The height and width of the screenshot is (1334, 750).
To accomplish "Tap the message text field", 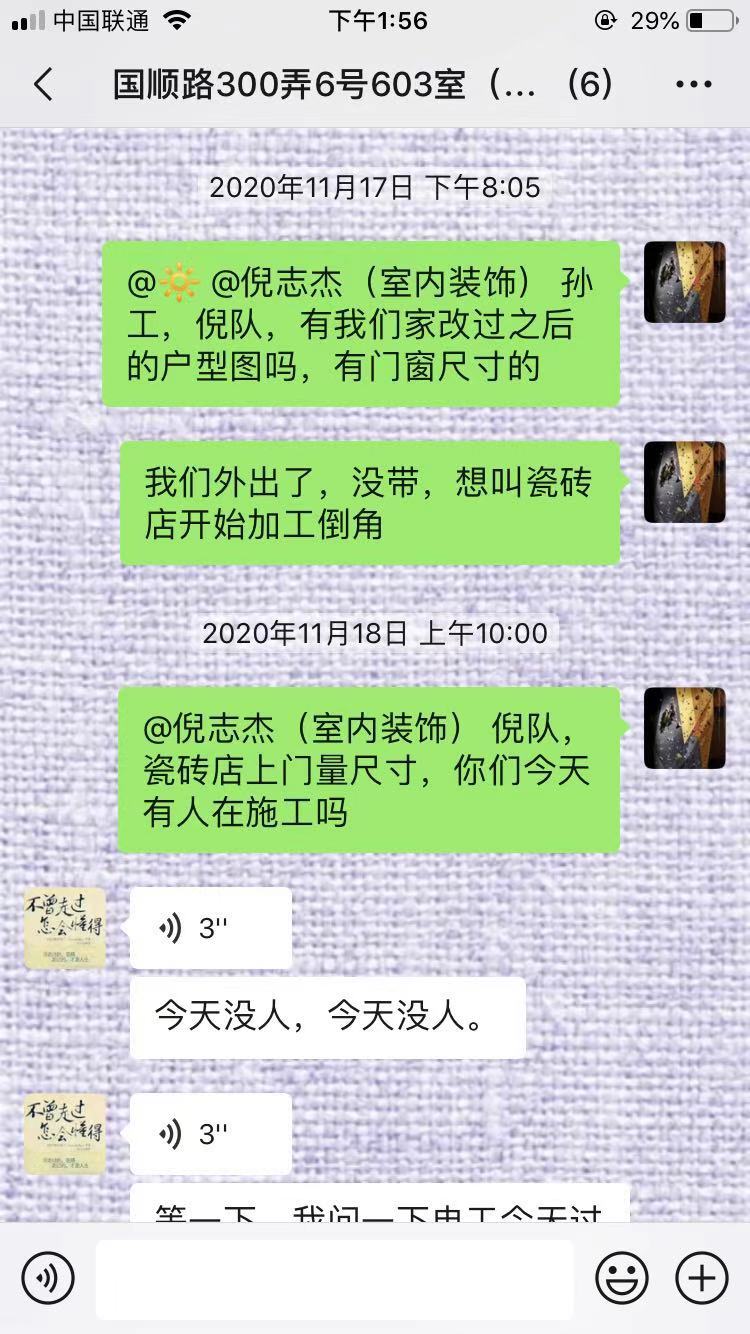I will click(x=334, y=1278).
